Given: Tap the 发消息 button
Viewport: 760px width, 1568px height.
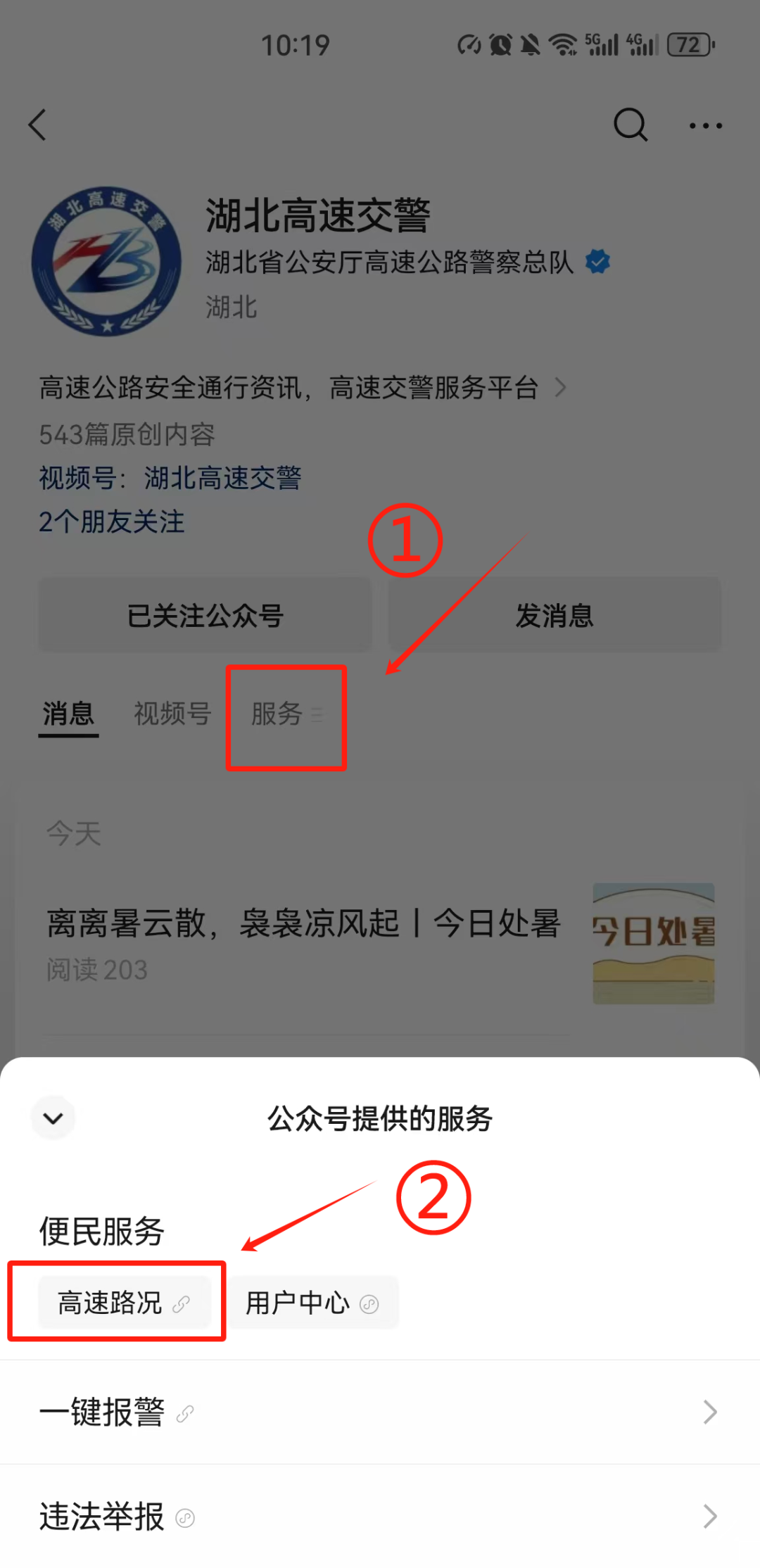Looking at the screenshot, I should [x=555, y=615].
